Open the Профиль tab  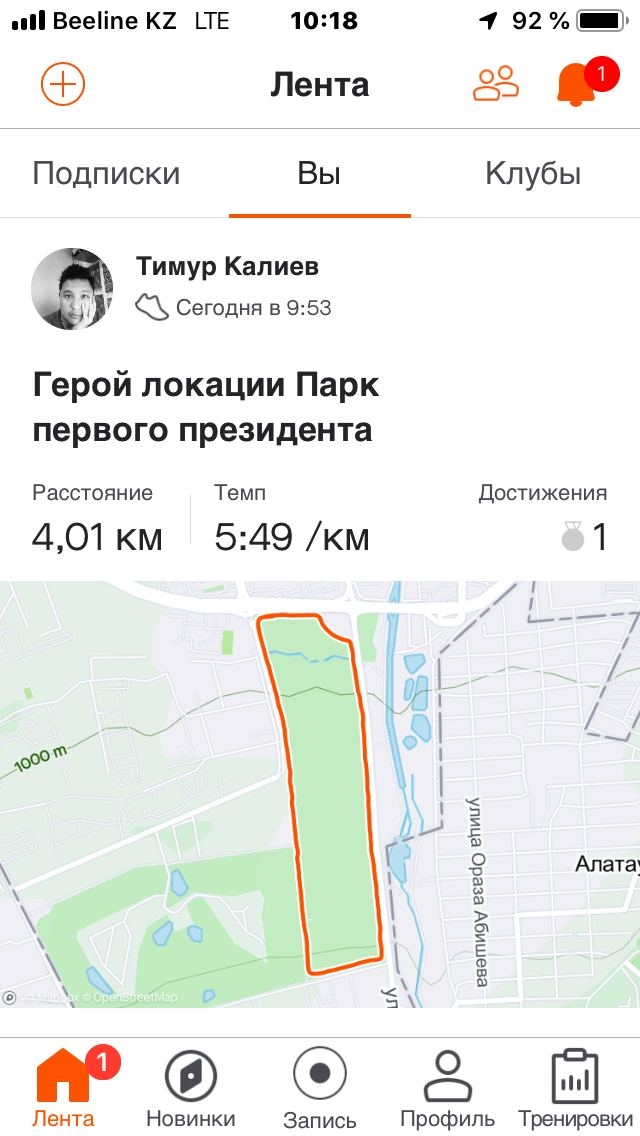[447, 1088]
